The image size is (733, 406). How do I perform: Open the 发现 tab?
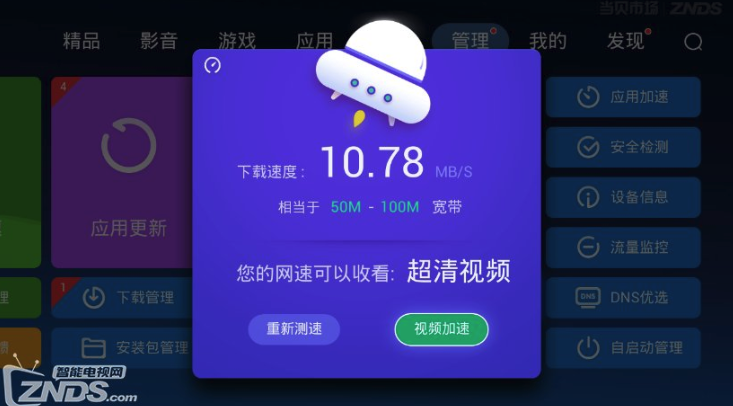pos(626,41)
